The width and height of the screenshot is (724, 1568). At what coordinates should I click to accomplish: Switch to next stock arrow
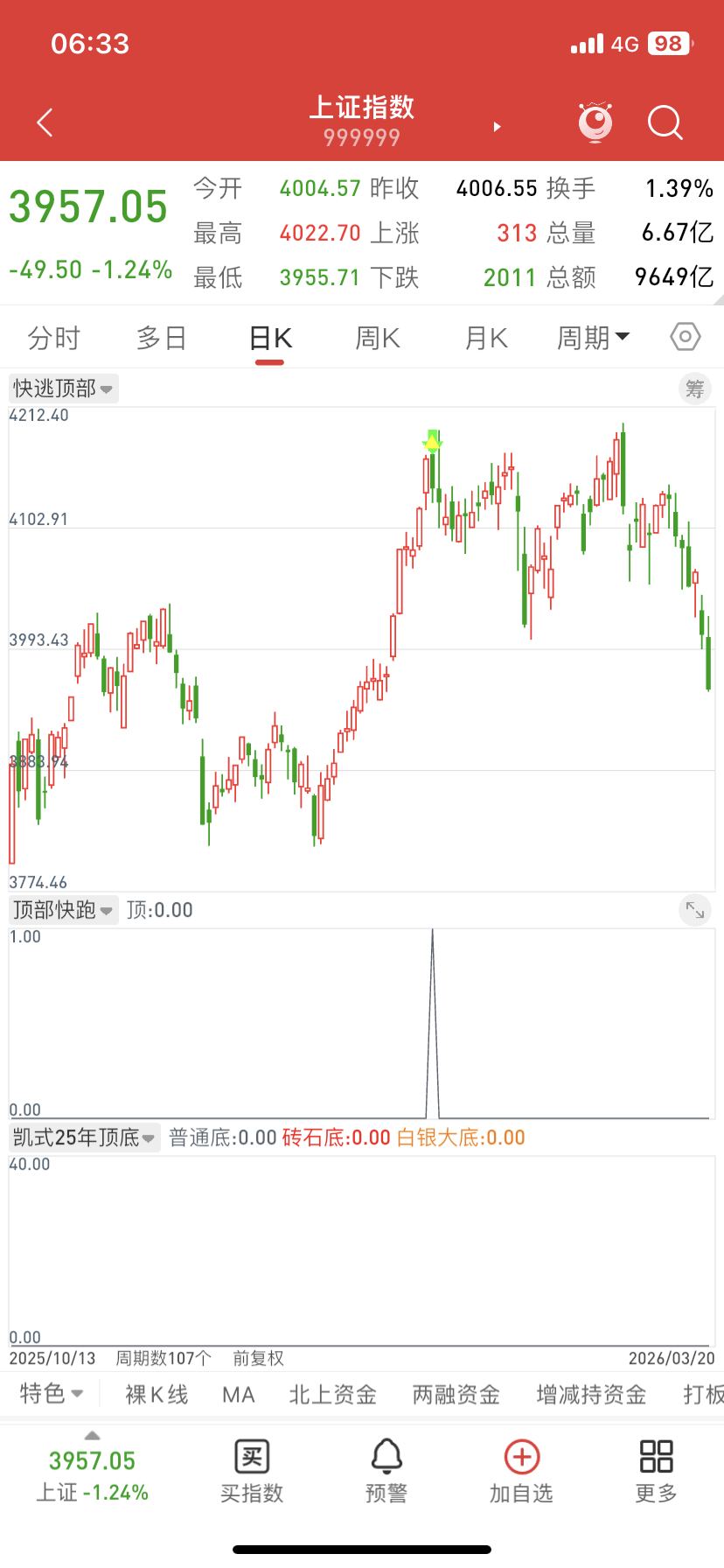[x=497, y=127]
